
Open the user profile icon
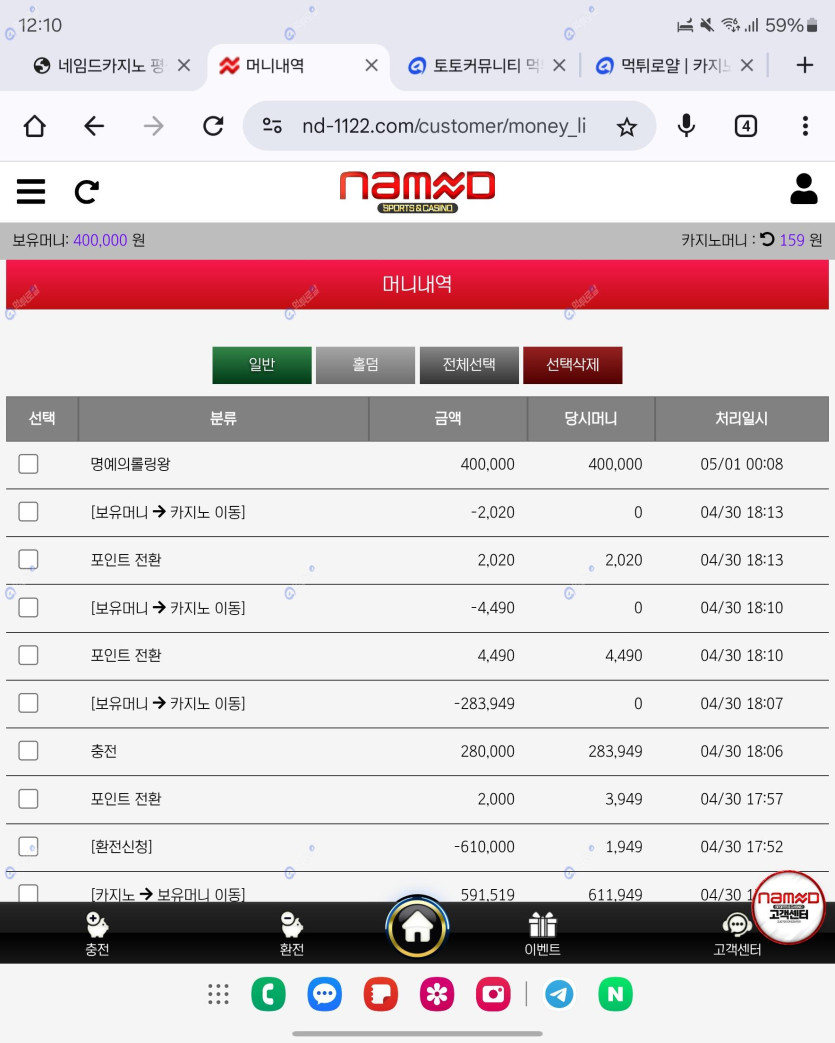[x=803, y=189]
